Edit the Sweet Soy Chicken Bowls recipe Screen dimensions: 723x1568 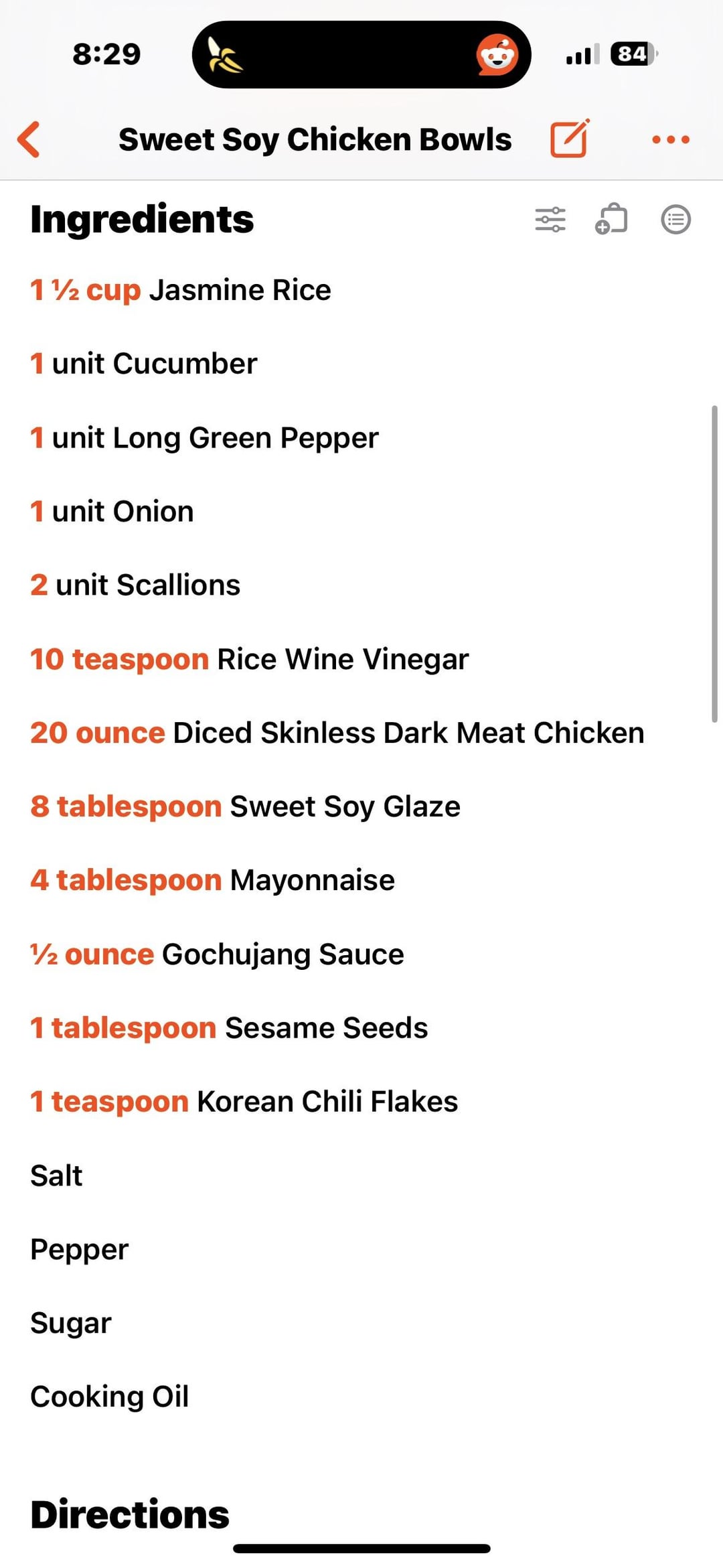tap(569, 139)
